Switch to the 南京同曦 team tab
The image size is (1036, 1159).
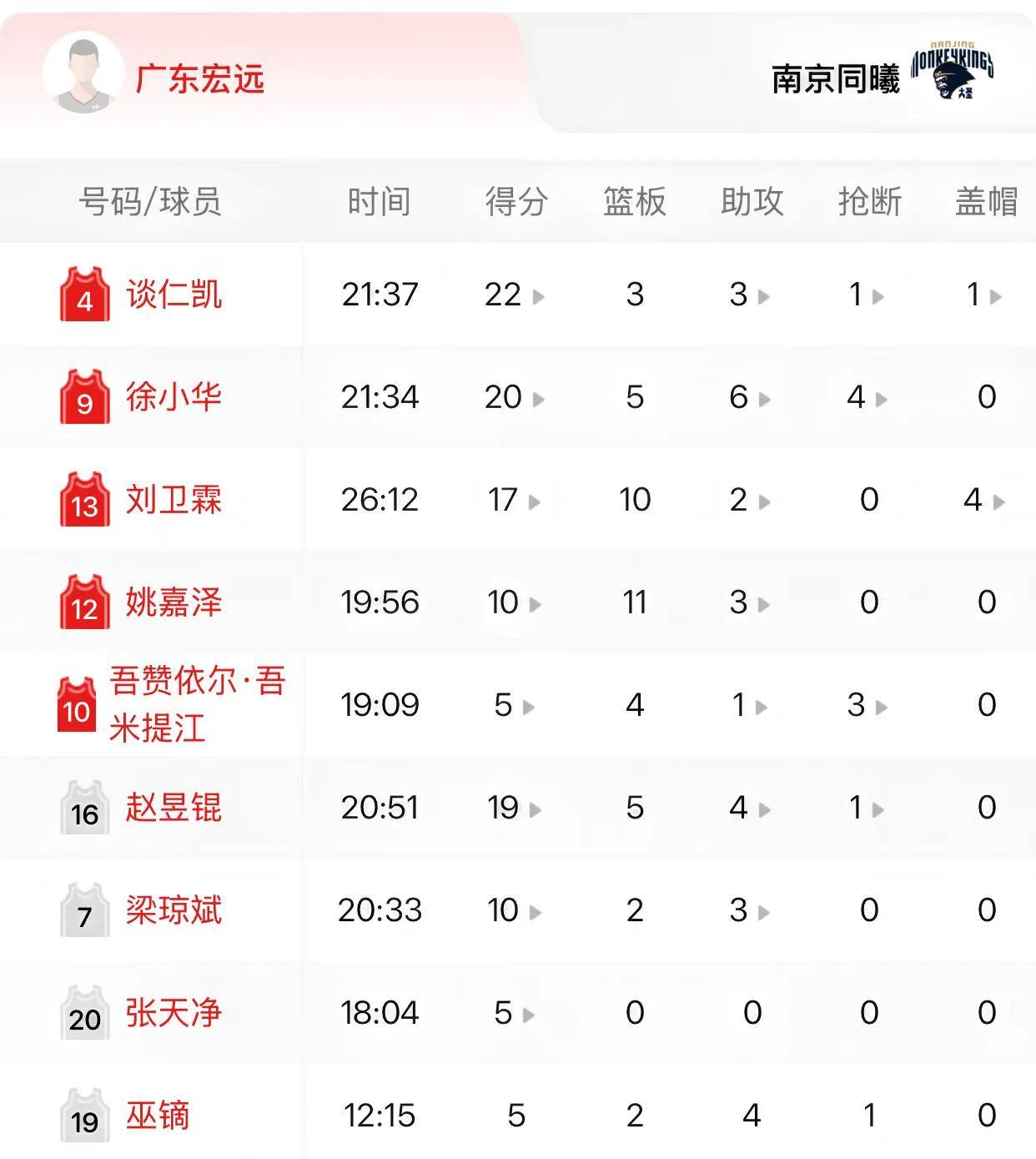tap(836, 79)
